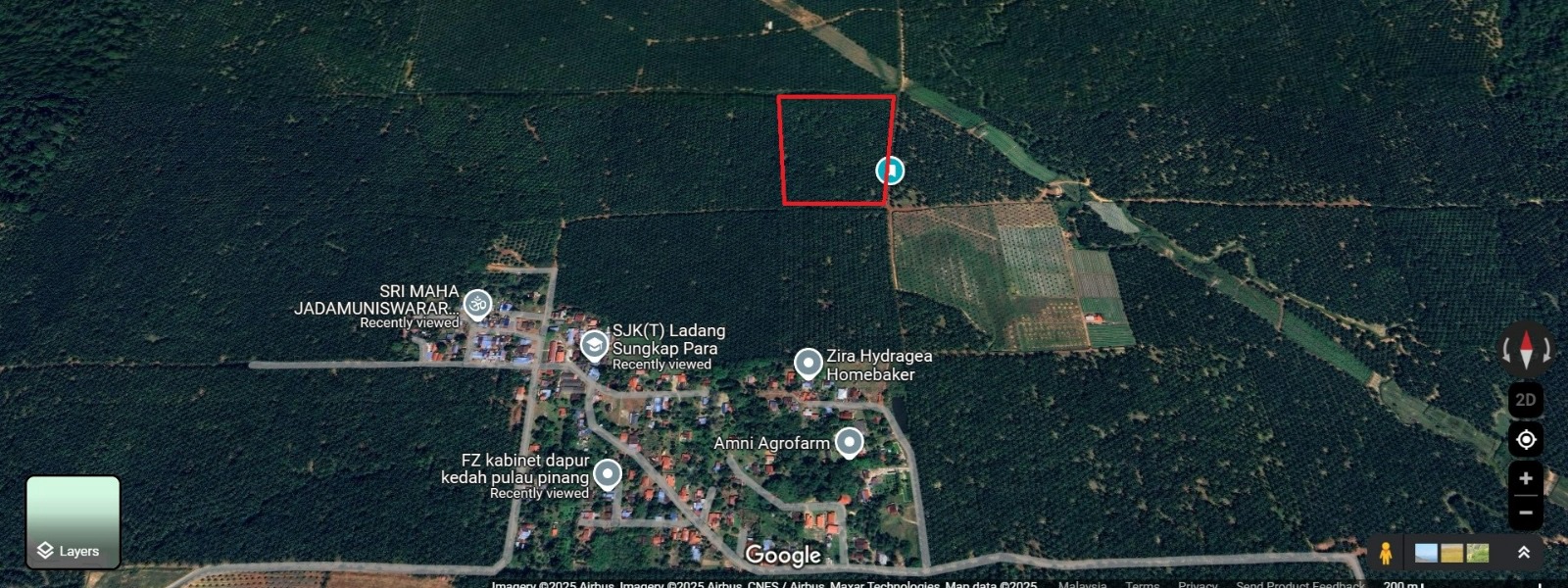Open the Privacy link
Viewport: 1568px width, 588px height.
point(1198,584)
